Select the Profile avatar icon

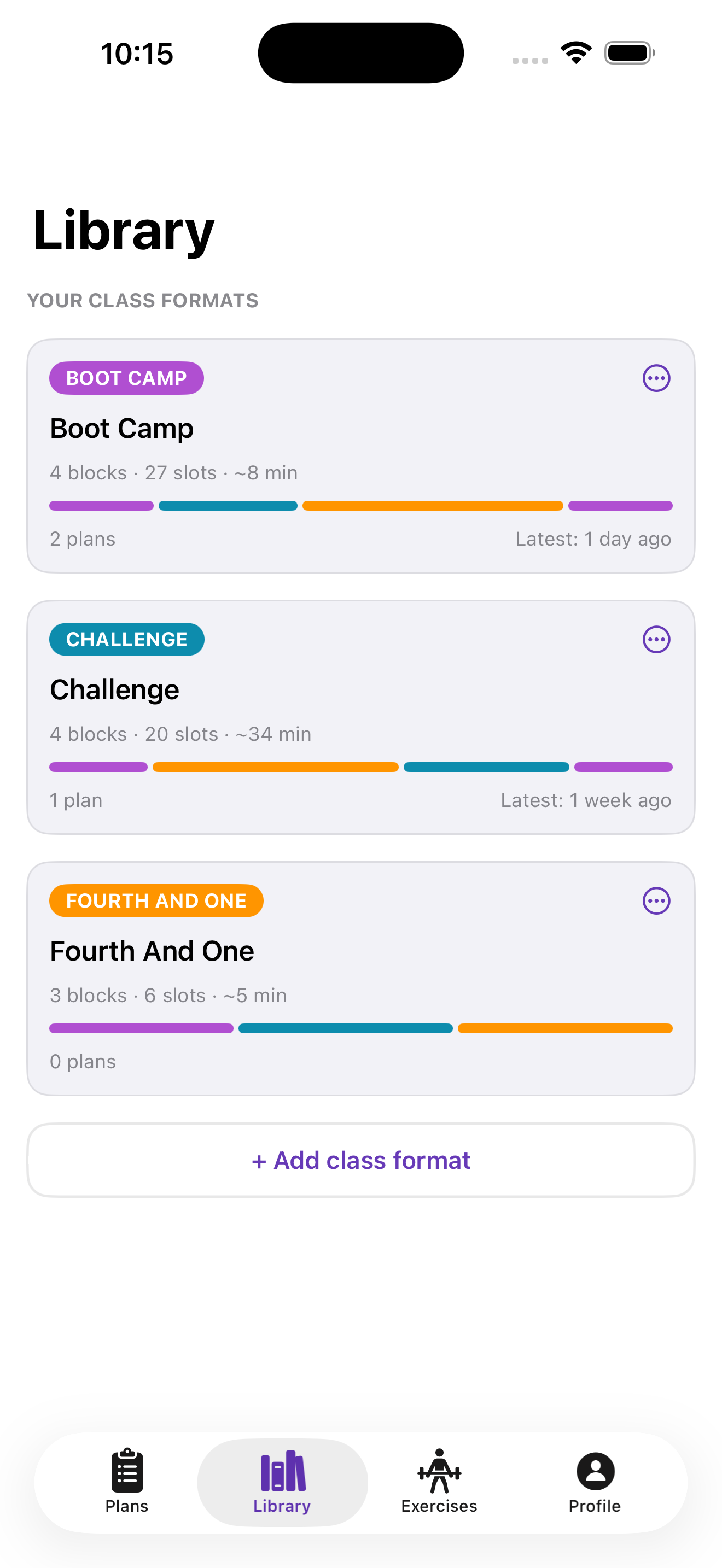595,1471
